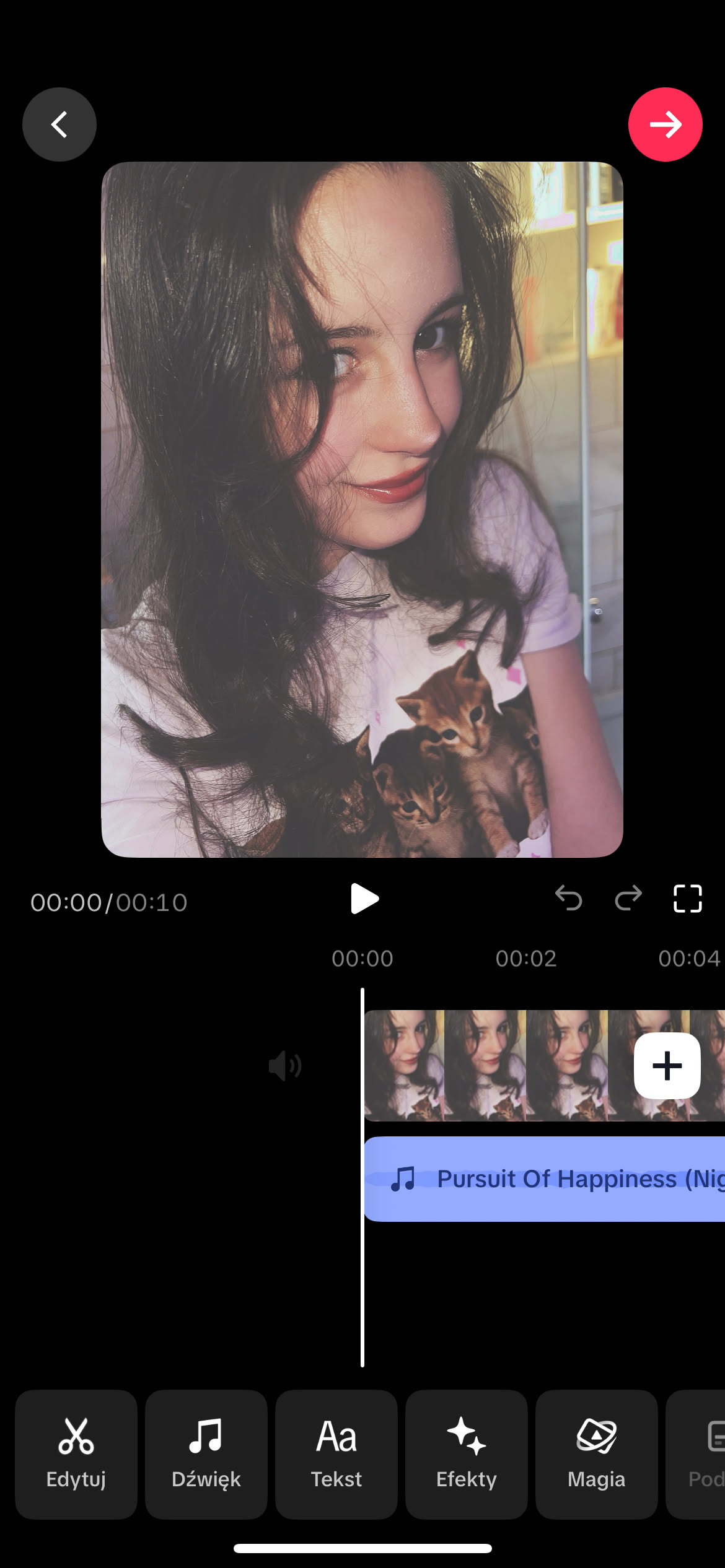Proceed with the red next arrow
The image size is (725, 1568).
click(665, 124)
